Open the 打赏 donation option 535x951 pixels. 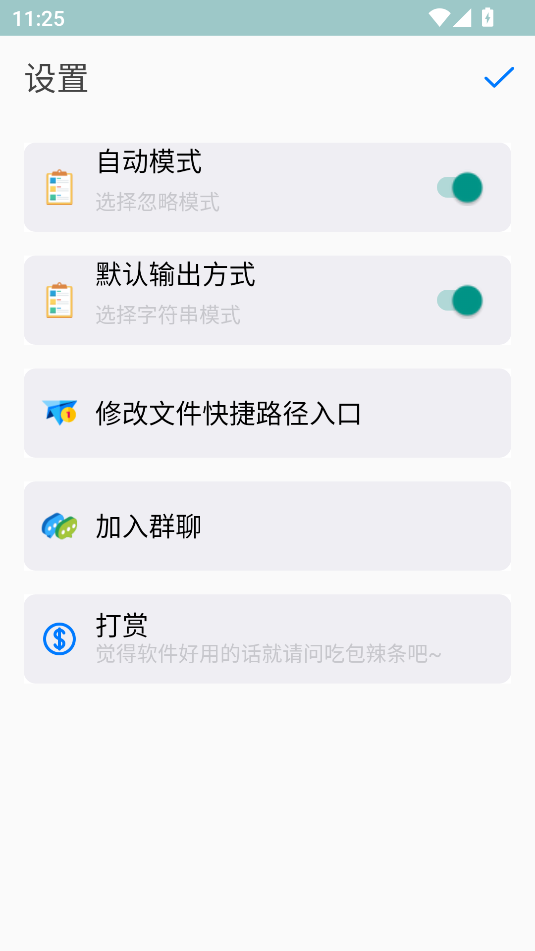(268, 639)
